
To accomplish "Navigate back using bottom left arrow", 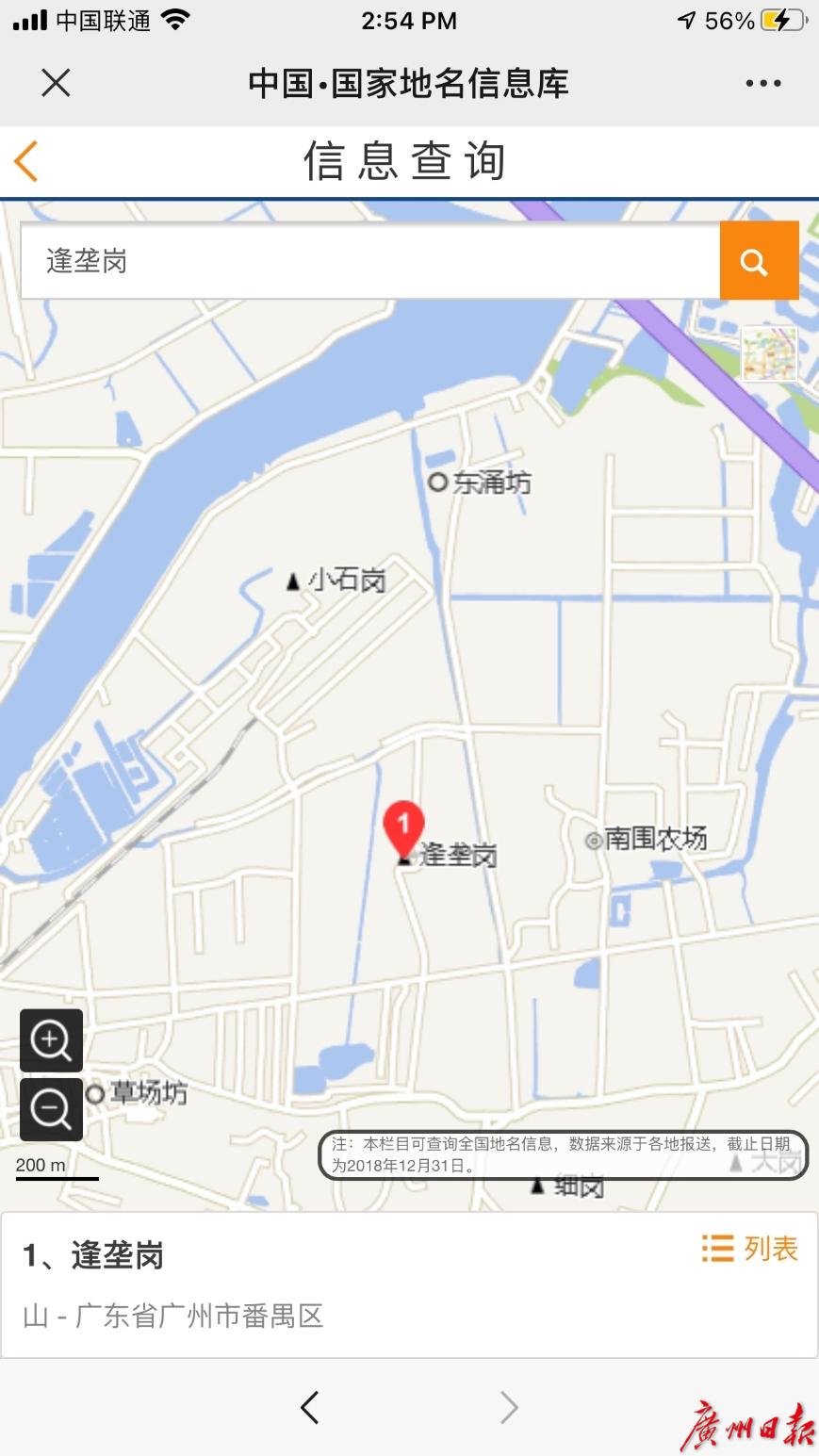I will click(x=309, y=1408).
